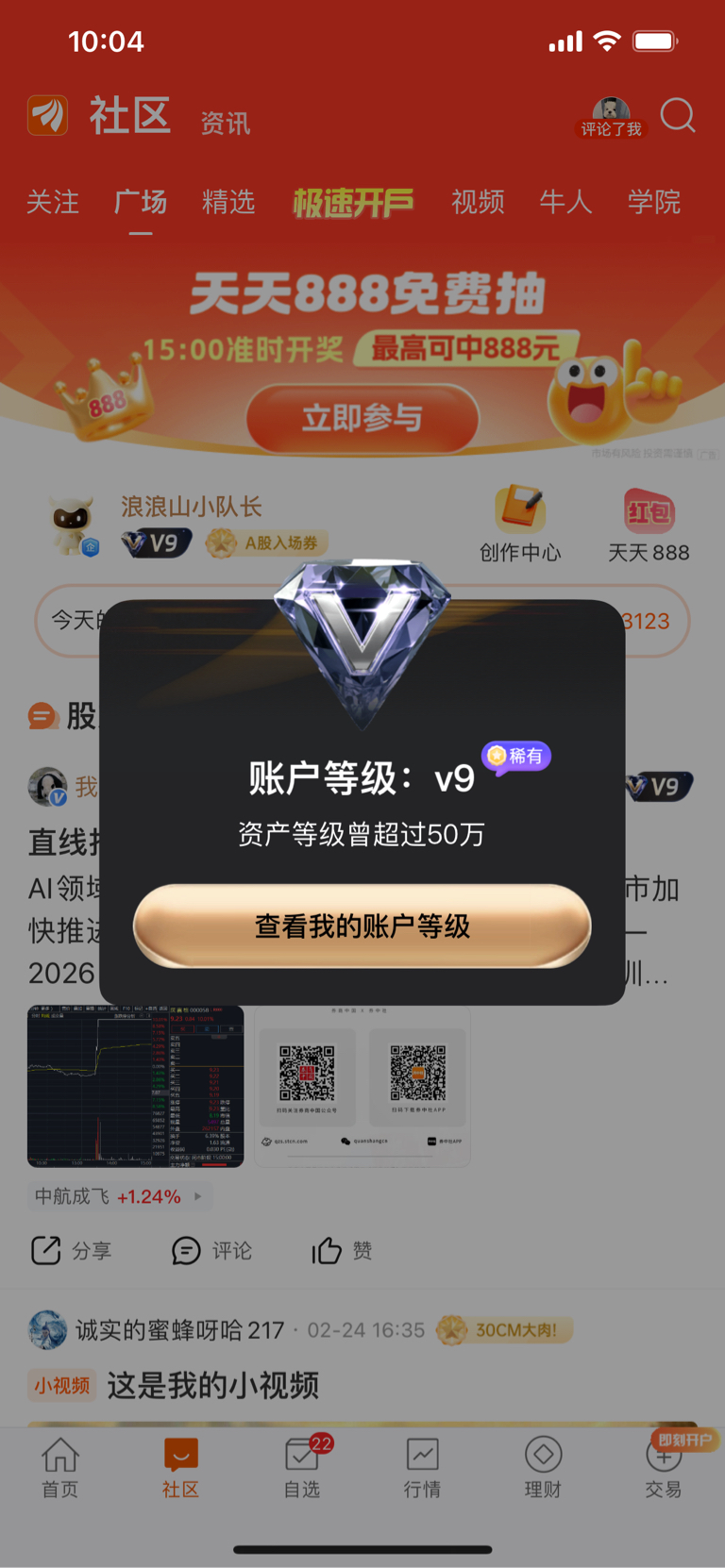Tap 立即参与 on the 888 banner
Image resolution: width=725 pixels, height=1568 pixels.
[362, 418]
